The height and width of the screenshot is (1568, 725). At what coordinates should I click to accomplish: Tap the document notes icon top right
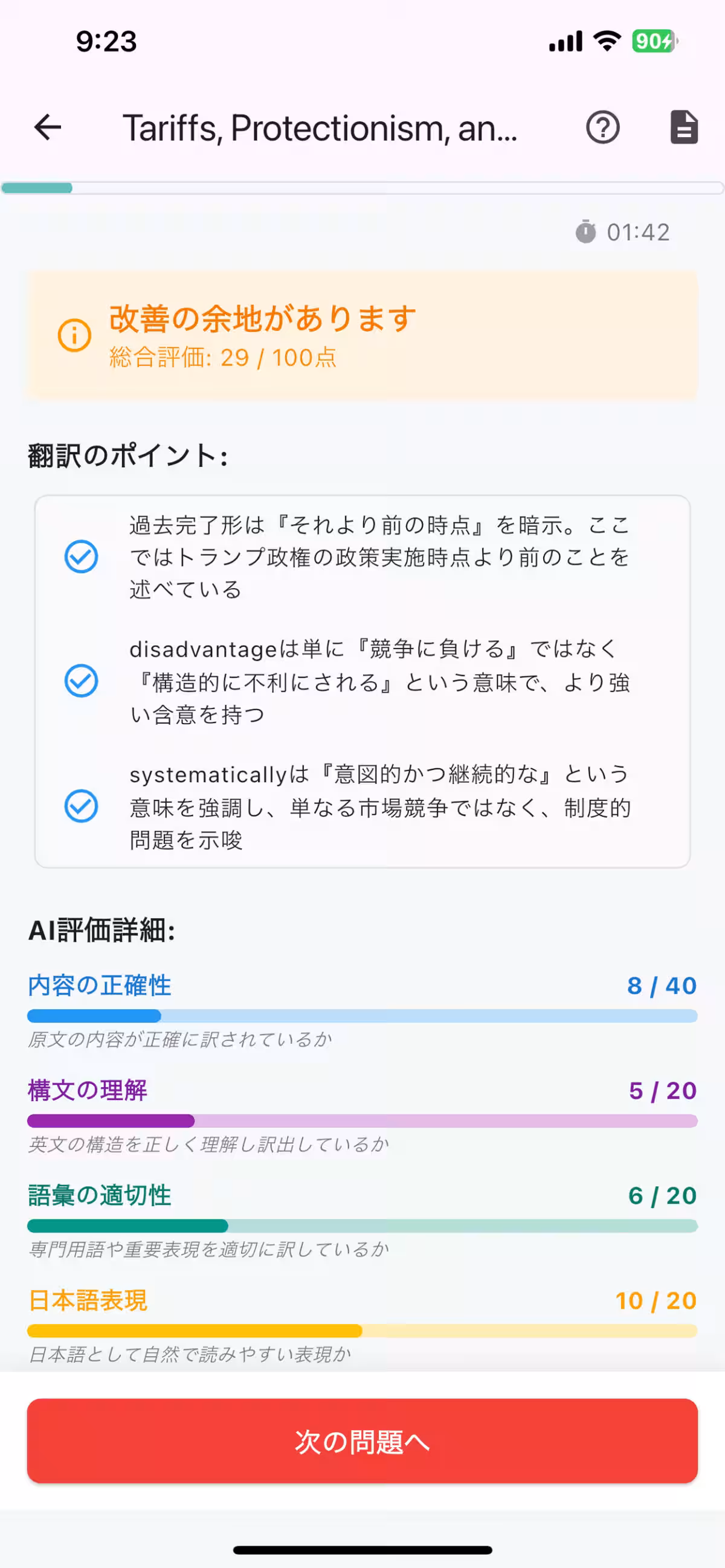(x=683, y=127)
